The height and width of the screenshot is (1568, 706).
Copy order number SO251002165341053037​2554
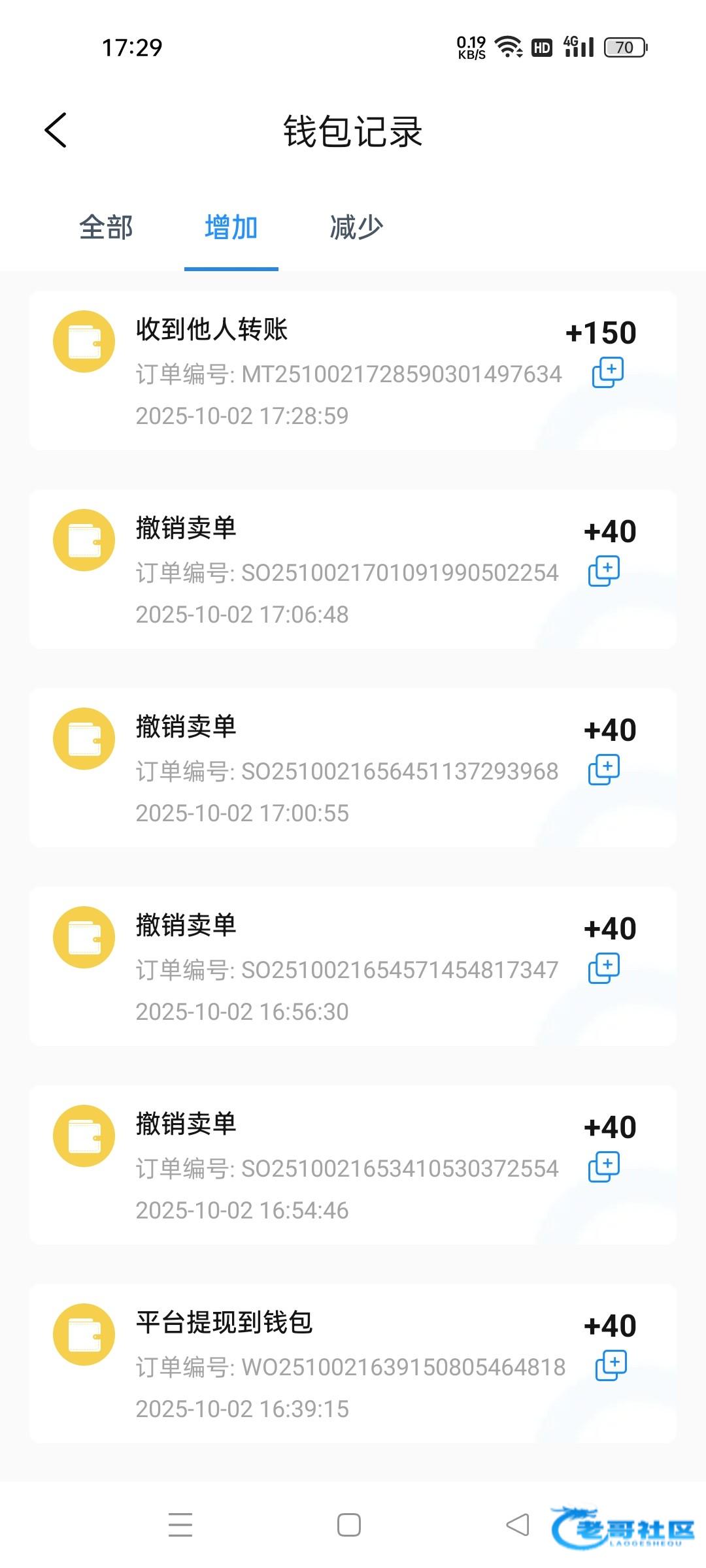(604, 1167)
